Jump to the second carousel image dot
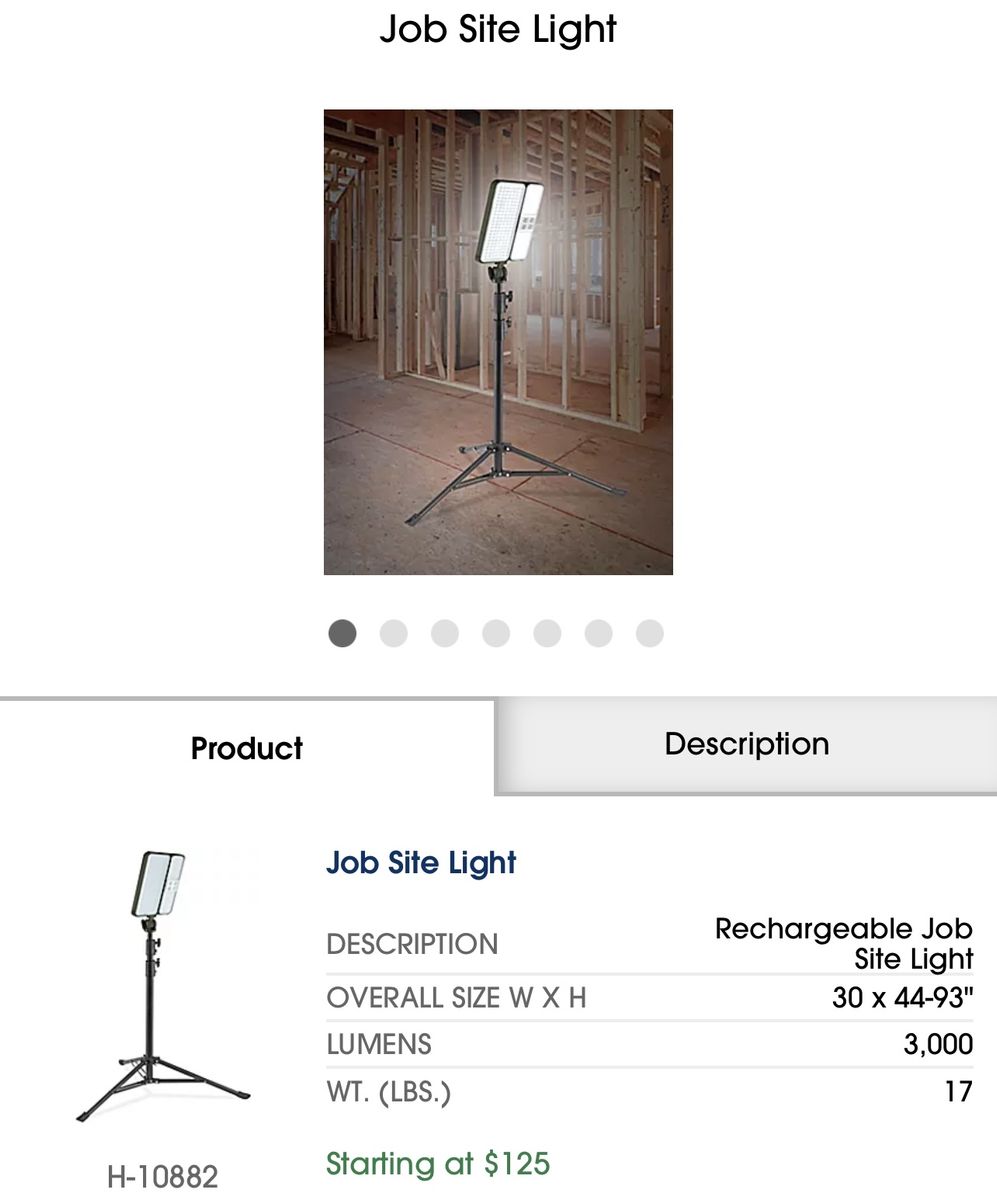 pos(394,634)
